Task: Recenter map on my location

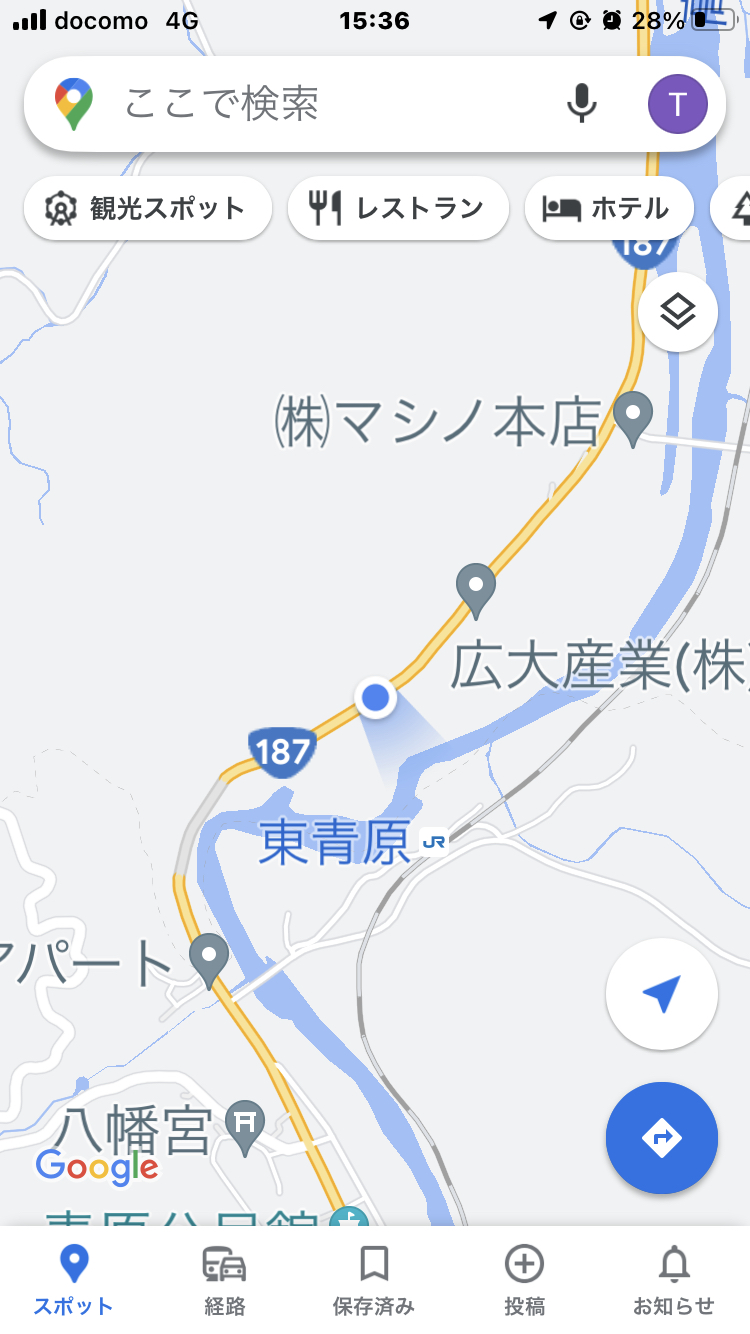Action: click(x=662, y=994)
